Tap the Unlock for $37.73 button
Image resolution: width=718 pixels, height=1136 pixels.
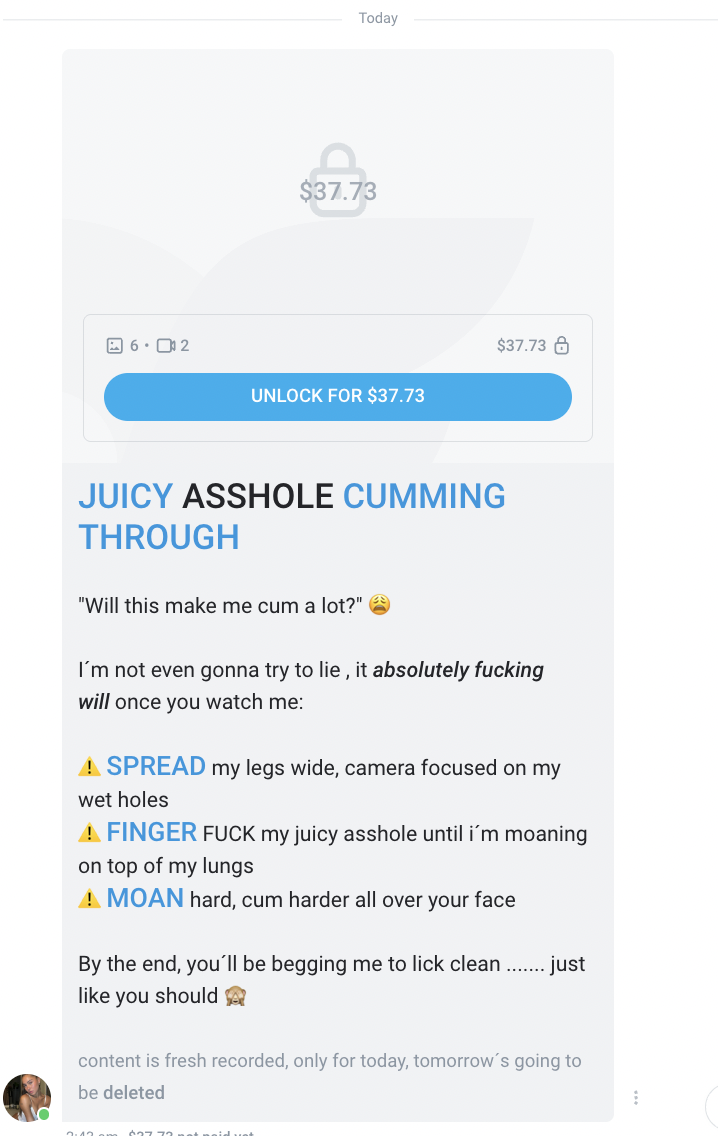point(338,396)
